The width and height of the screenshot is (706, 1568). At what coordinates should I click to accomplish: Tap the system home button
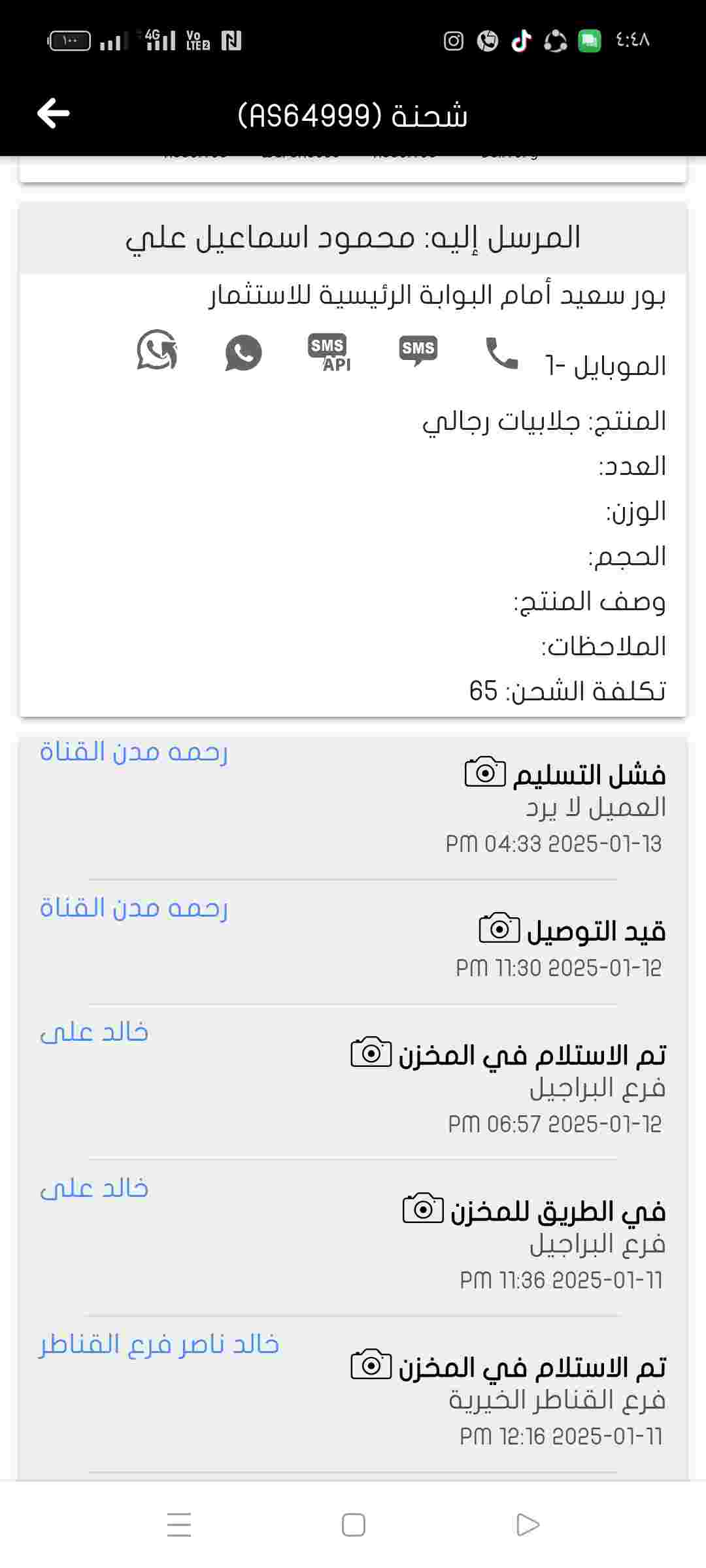point(354,1525)
